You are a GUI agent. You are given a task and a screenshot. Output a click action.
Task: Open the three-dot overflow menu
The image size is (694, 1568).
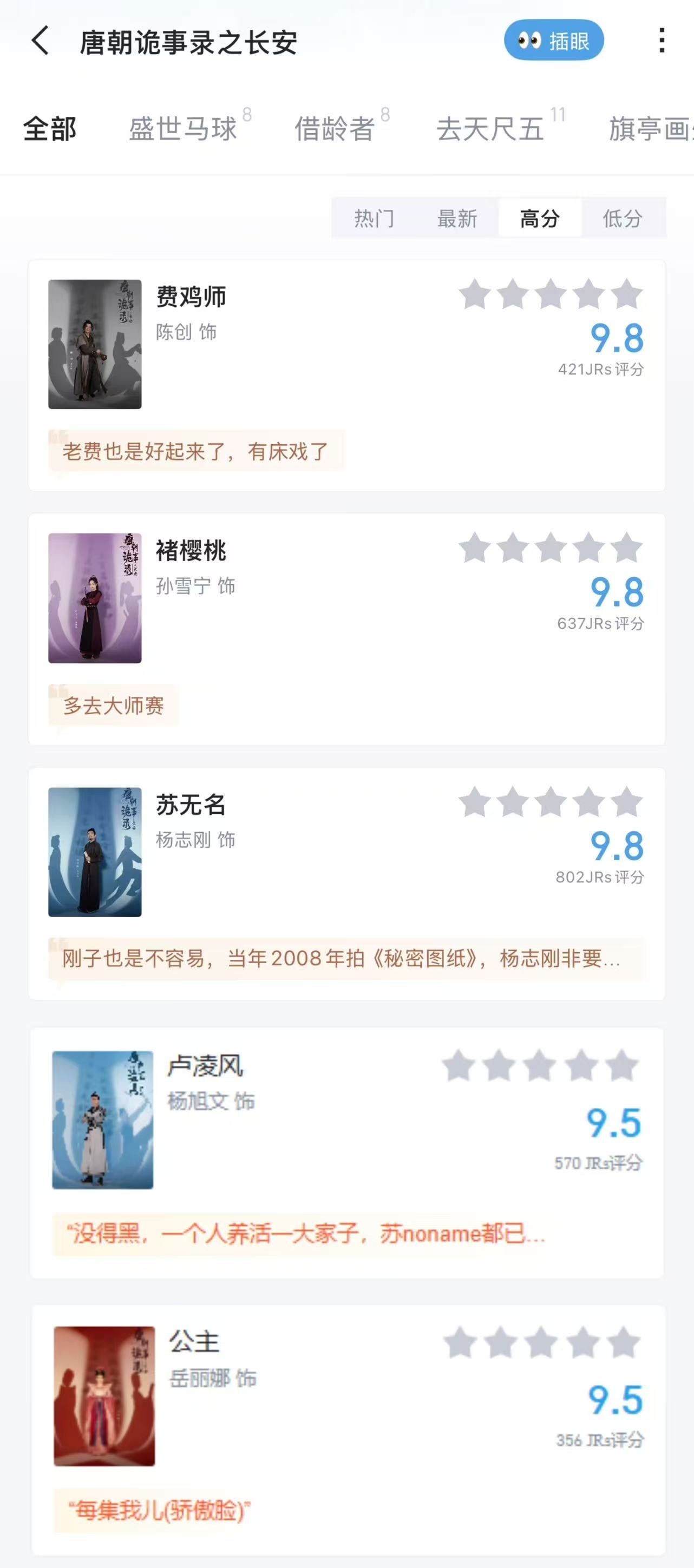click(x=662, y=41)
